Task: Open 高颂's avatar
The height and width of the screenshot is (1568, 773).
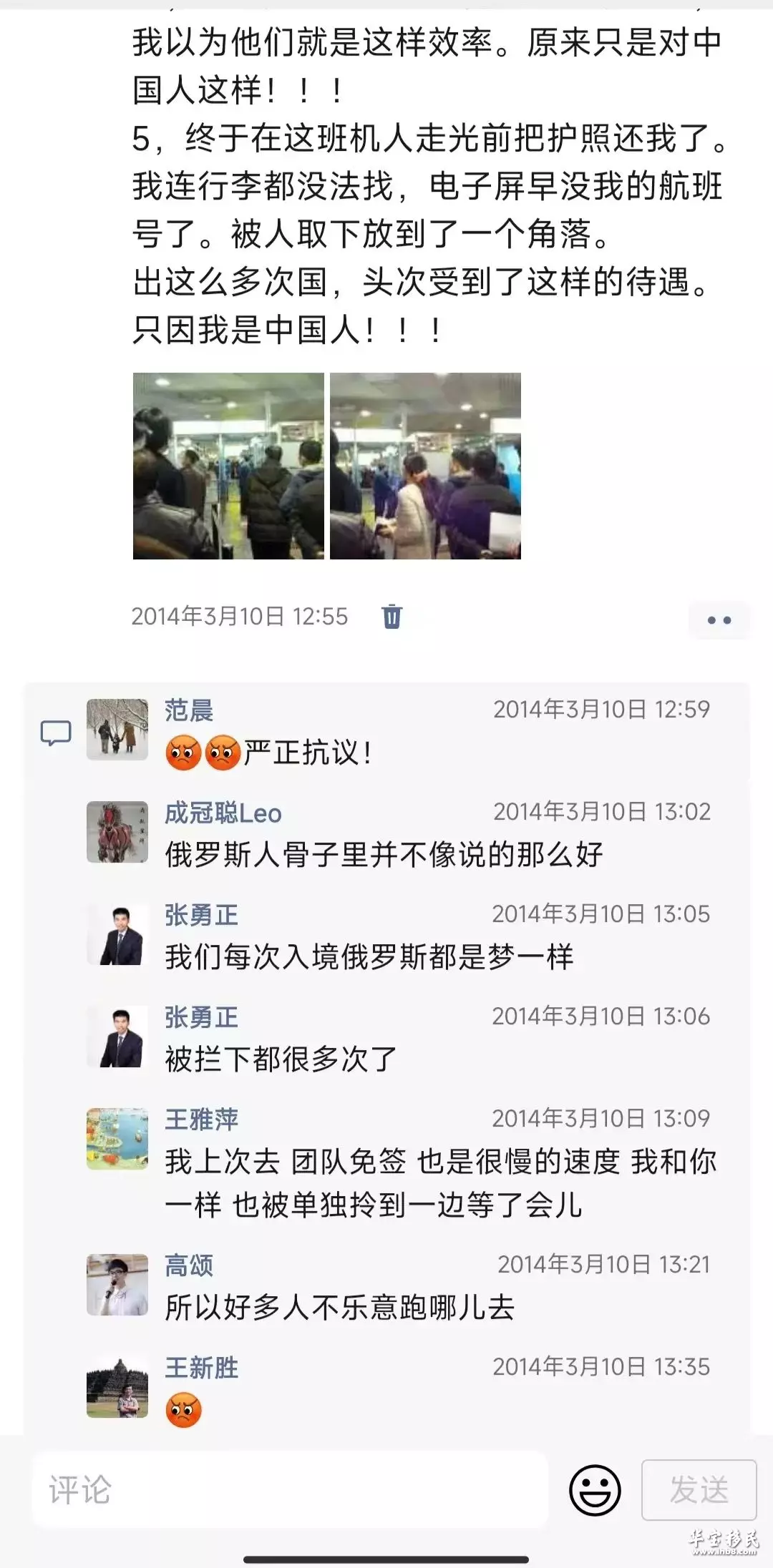Action: click(117, 1285)
